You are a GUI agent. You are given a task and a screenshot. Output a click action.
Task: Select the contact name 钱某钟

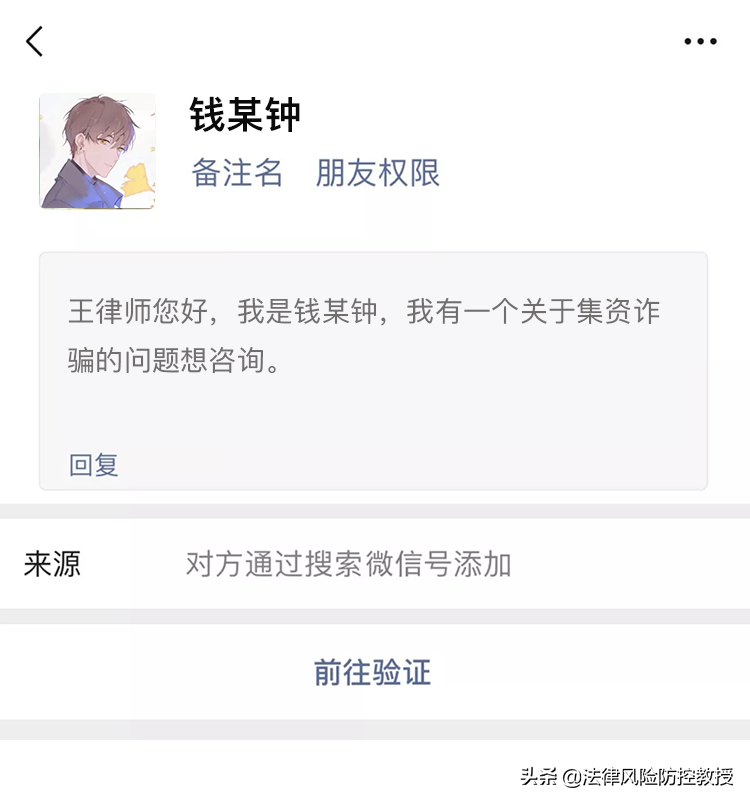click(244, 115)
